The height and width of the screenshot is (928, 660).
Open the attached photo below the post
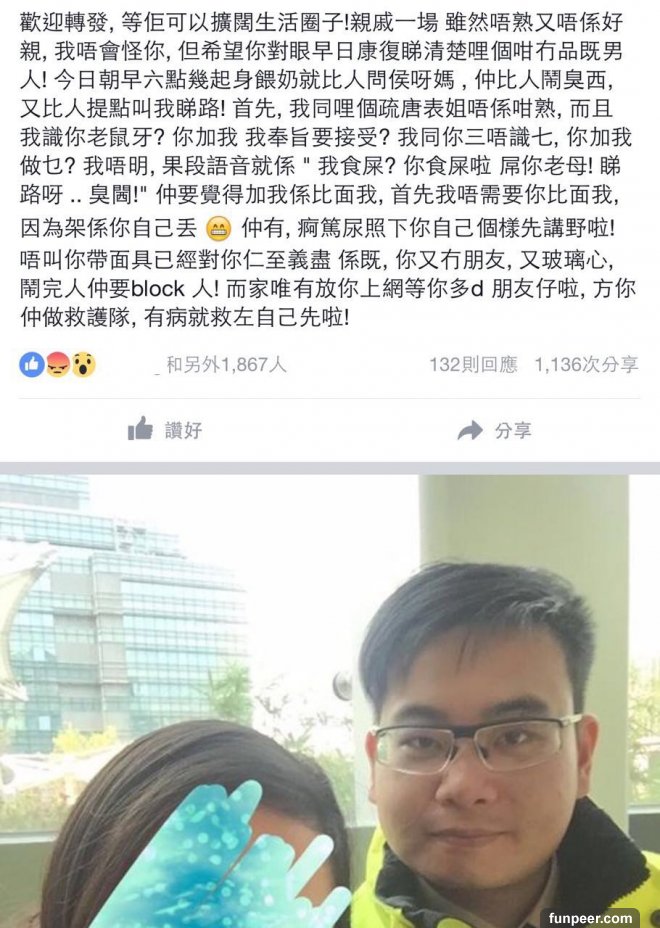(x=330, y=700)
